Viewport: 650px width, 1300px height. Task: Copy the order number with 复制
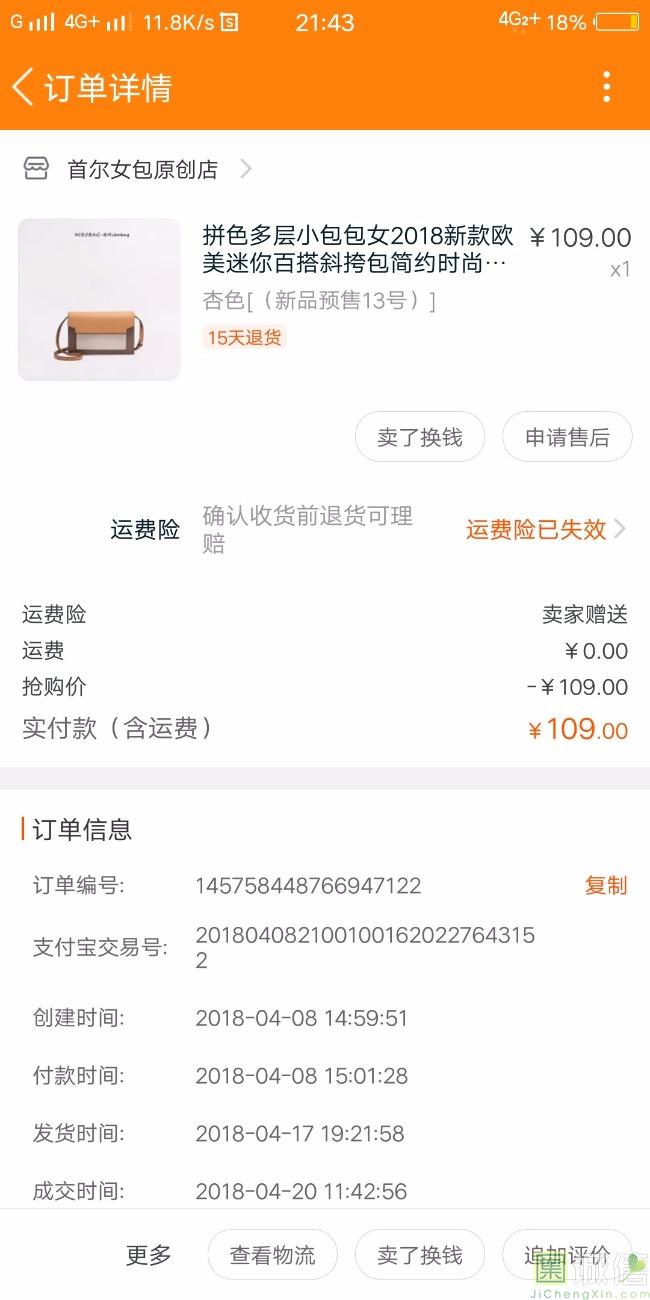605,885
